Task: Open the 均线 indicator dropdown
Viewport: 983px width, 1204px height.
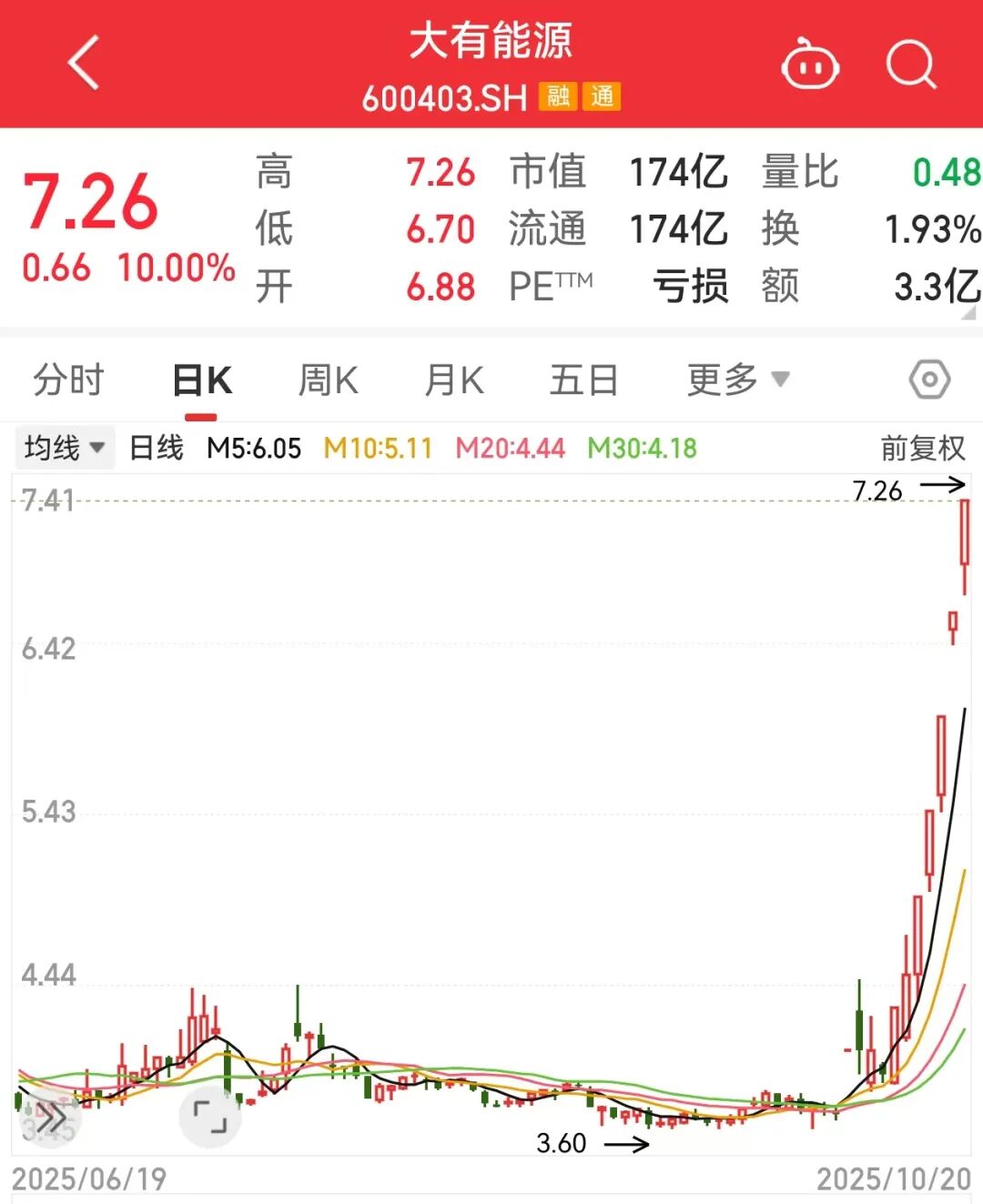Action: pyautogui.click(x=64, y=447)
